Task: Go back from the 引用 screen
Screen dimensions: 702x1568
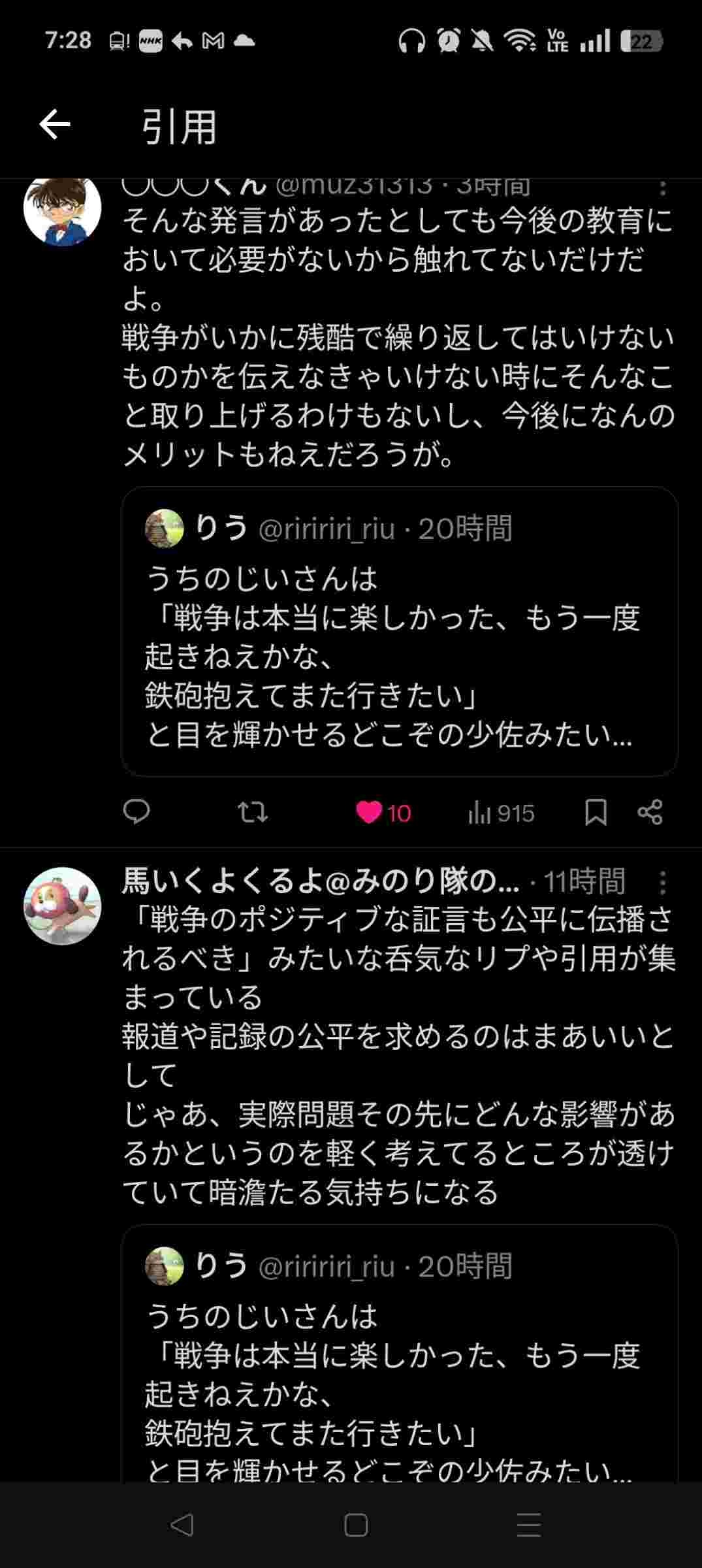Action: point(55,125)
